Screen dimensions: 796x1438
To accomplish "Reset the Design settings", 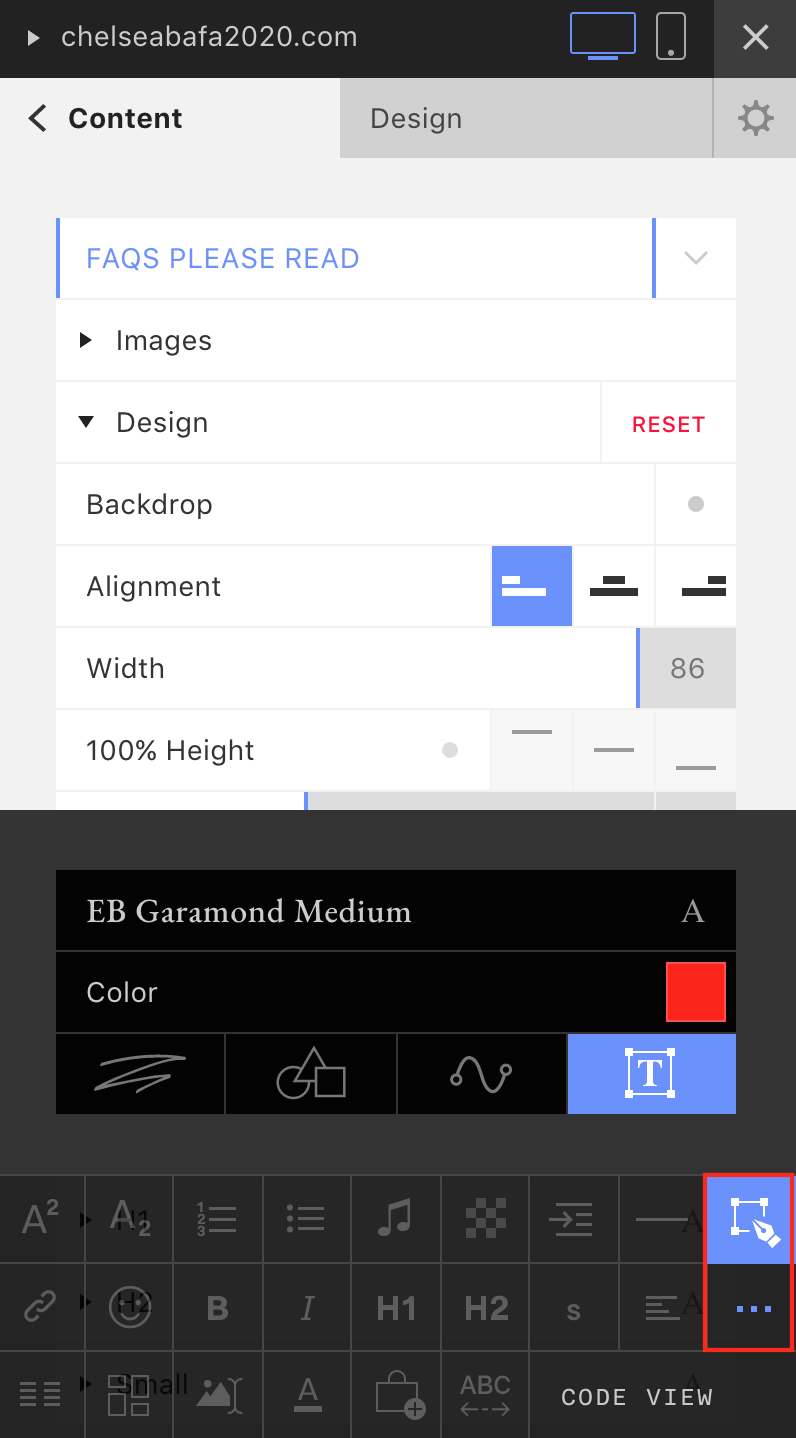I will (668, 424).
